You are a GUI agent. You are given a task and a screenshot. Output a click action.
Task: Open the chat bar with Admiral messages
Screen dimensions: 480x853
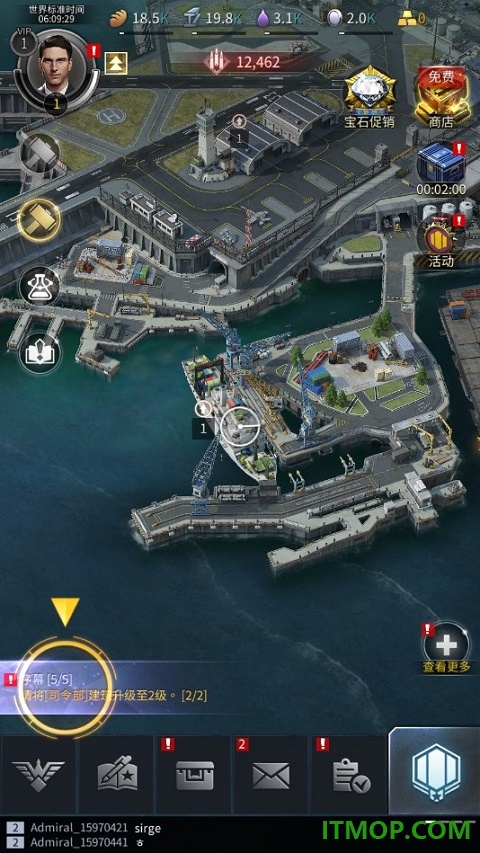[240, 835]
